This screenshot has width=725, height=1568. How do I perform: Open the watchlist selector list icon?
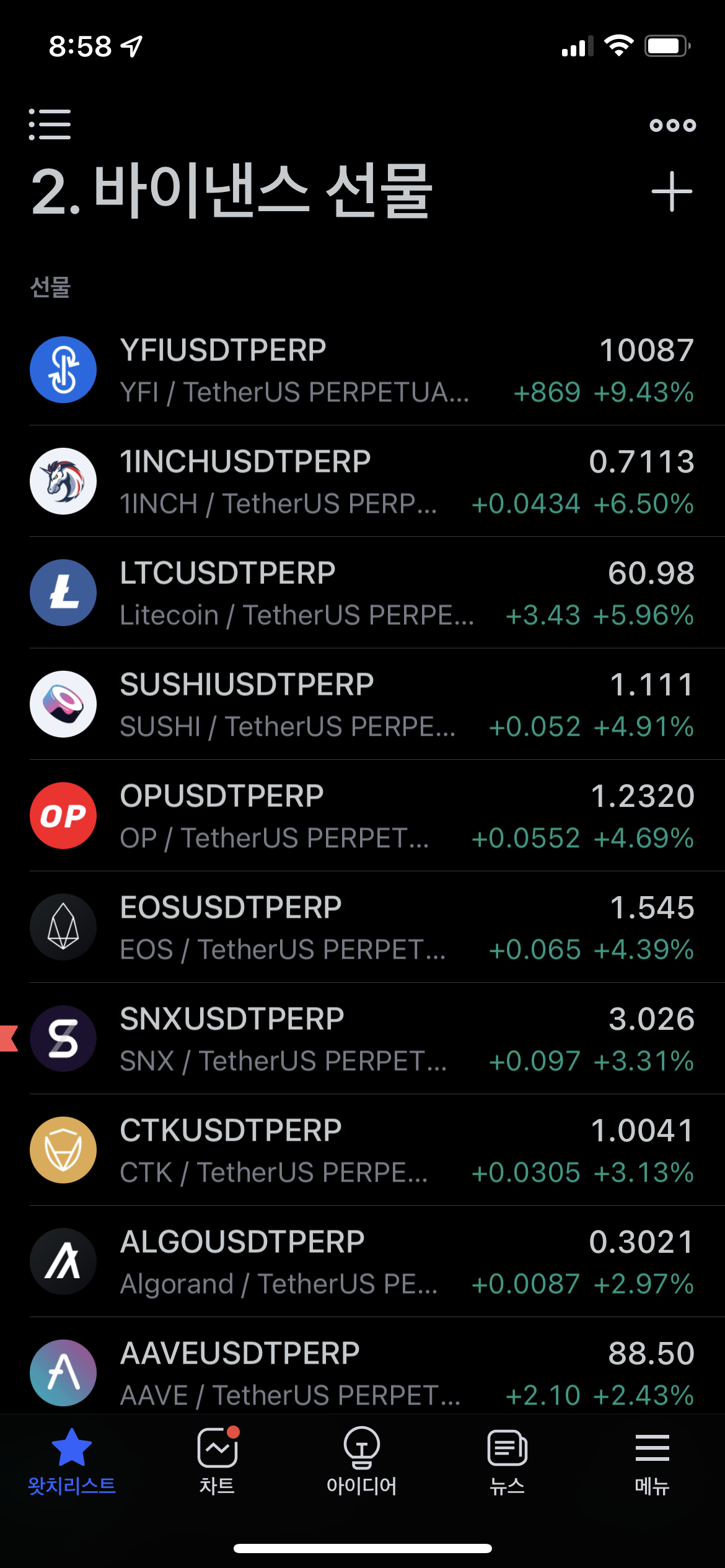(50, 124)
